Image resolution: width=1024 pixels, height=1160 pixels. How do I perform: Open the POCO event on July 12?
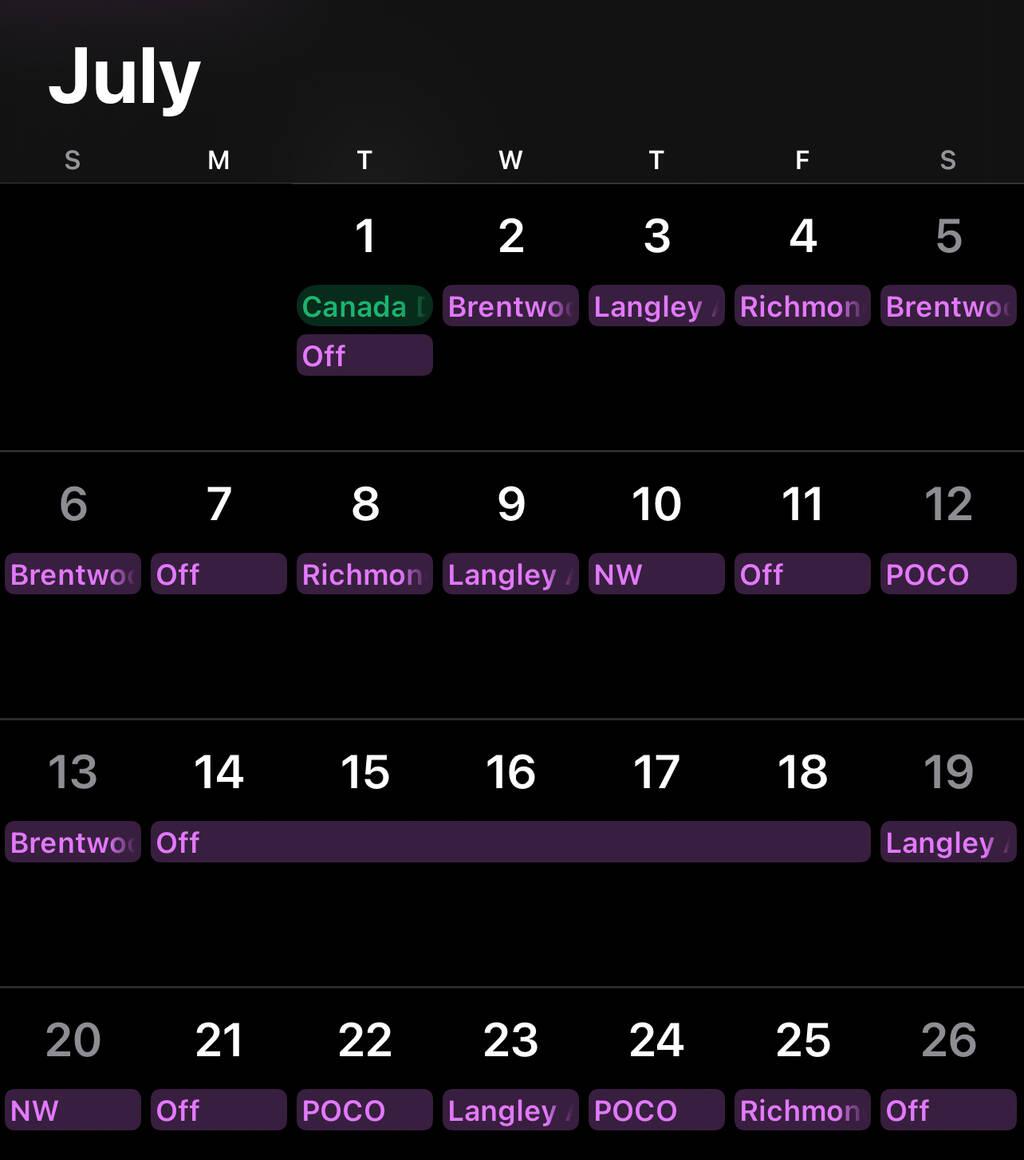948,574
